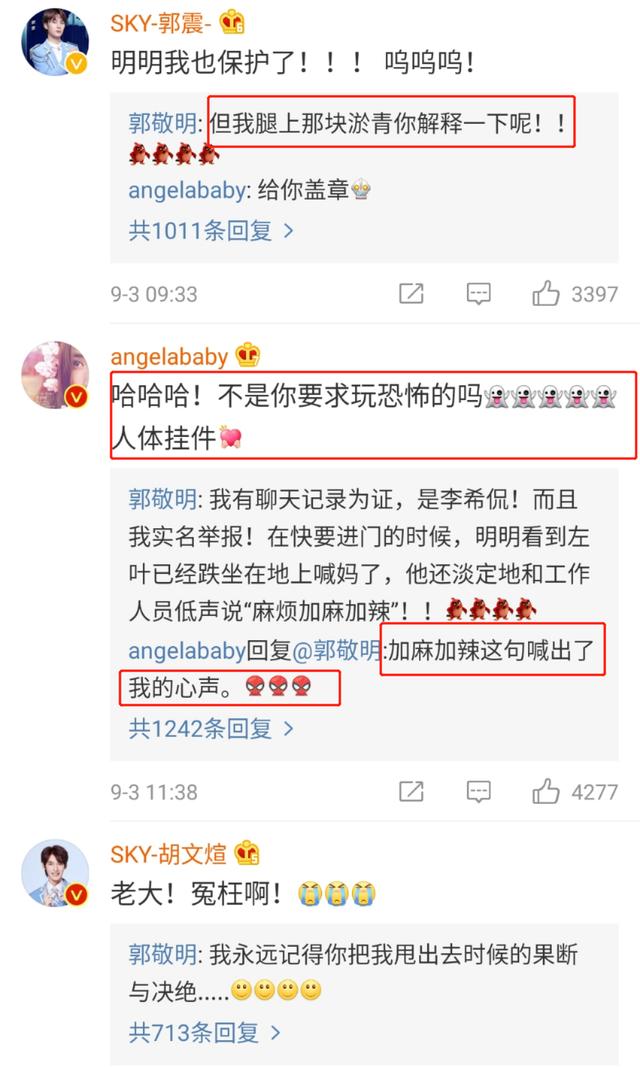Repost the comment posted 9-3 11:38
This screenshot has width=640, height=1067.
click(411, 792)
